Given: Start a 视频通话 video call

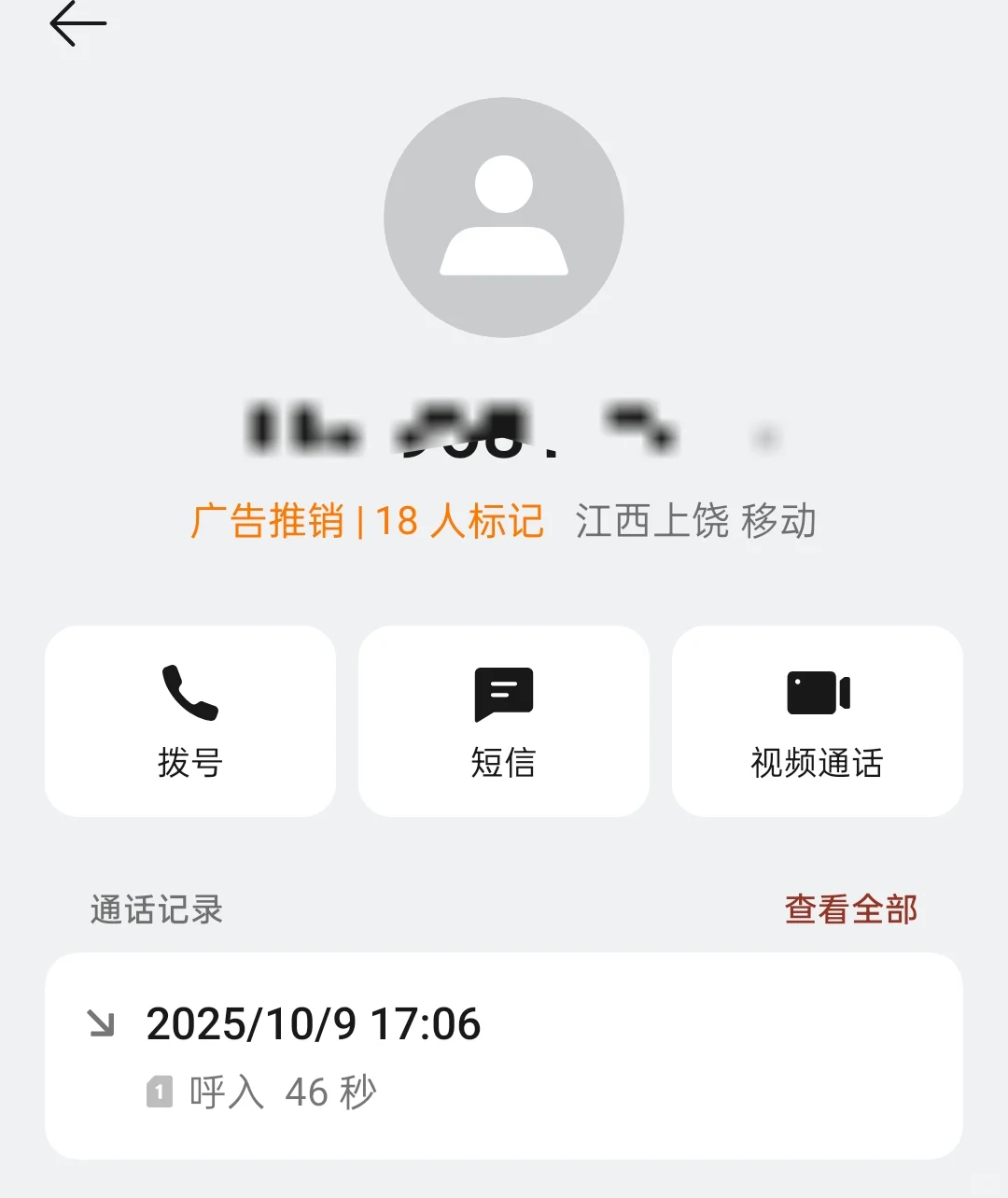Looking at the screenshot, I should 817,721.
